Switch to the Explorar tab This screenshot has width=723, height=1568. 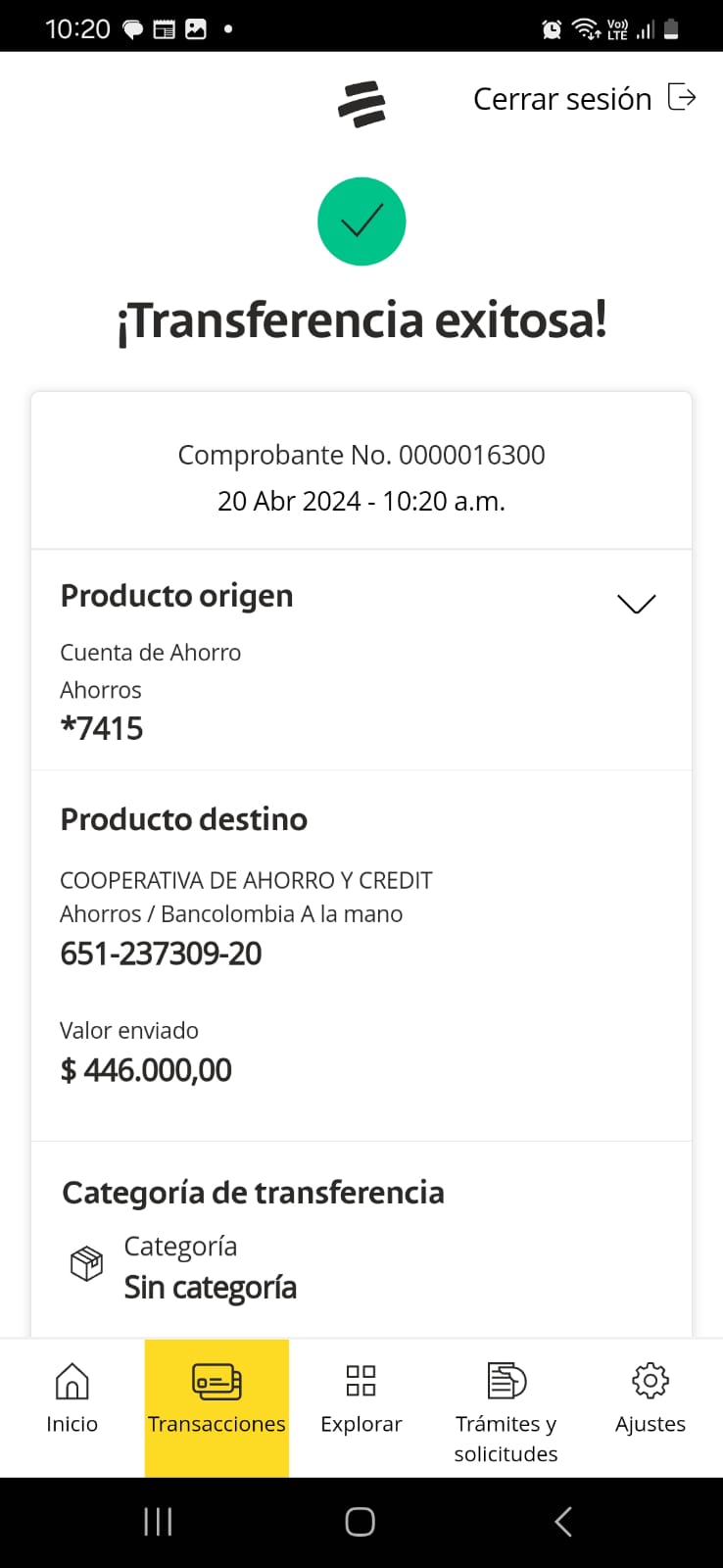pyautogui.click(x=361, y=1401)
